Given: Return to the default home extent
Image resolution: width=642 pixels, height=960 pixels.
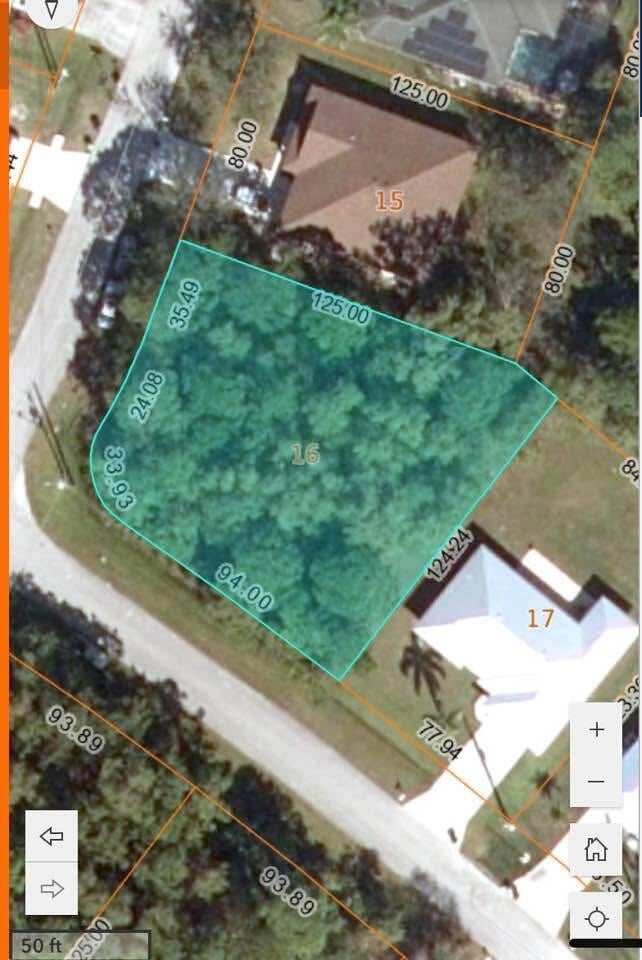Looking at the screenshot, I should click(x=596, y=850).
